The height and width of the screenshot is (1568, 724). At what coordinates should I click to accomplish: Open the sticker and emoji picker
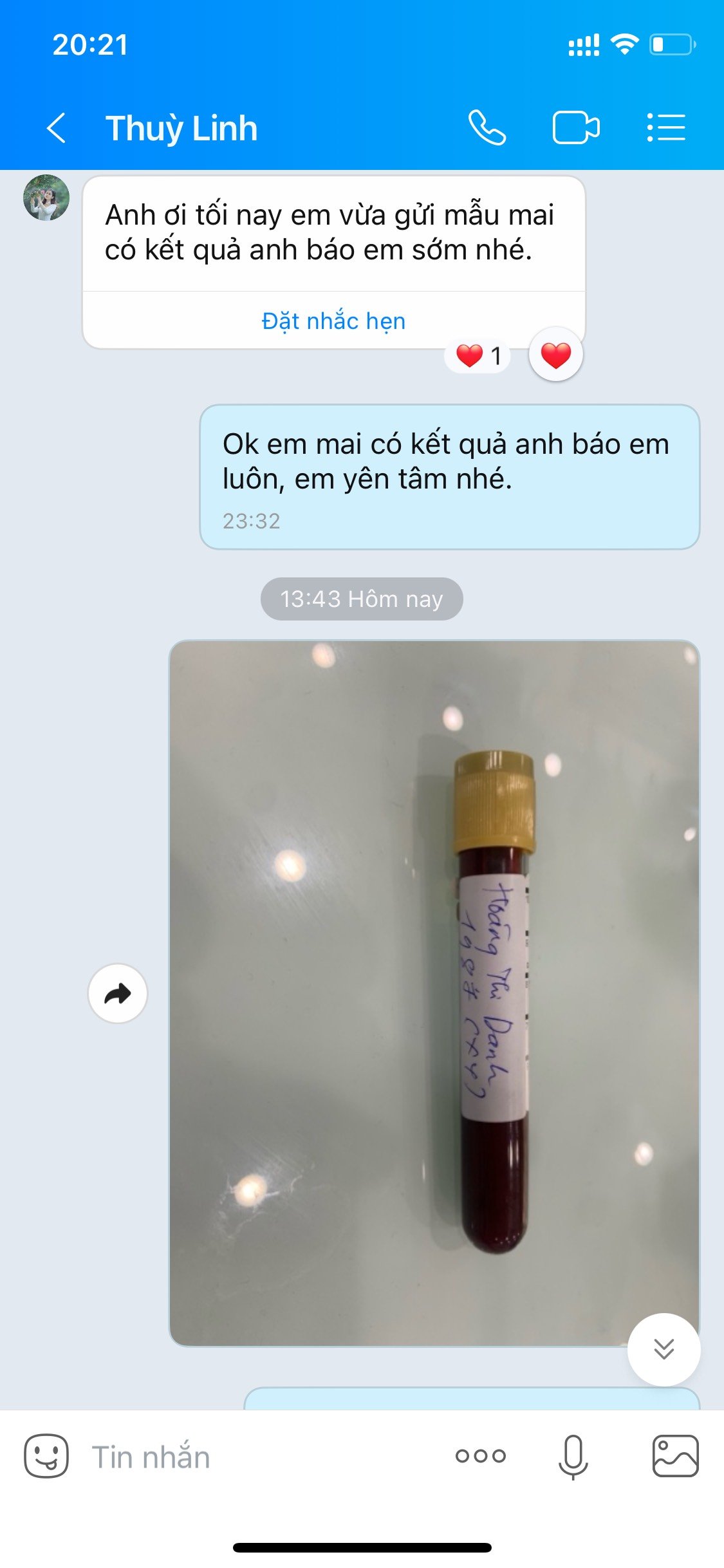(46, 1456)
